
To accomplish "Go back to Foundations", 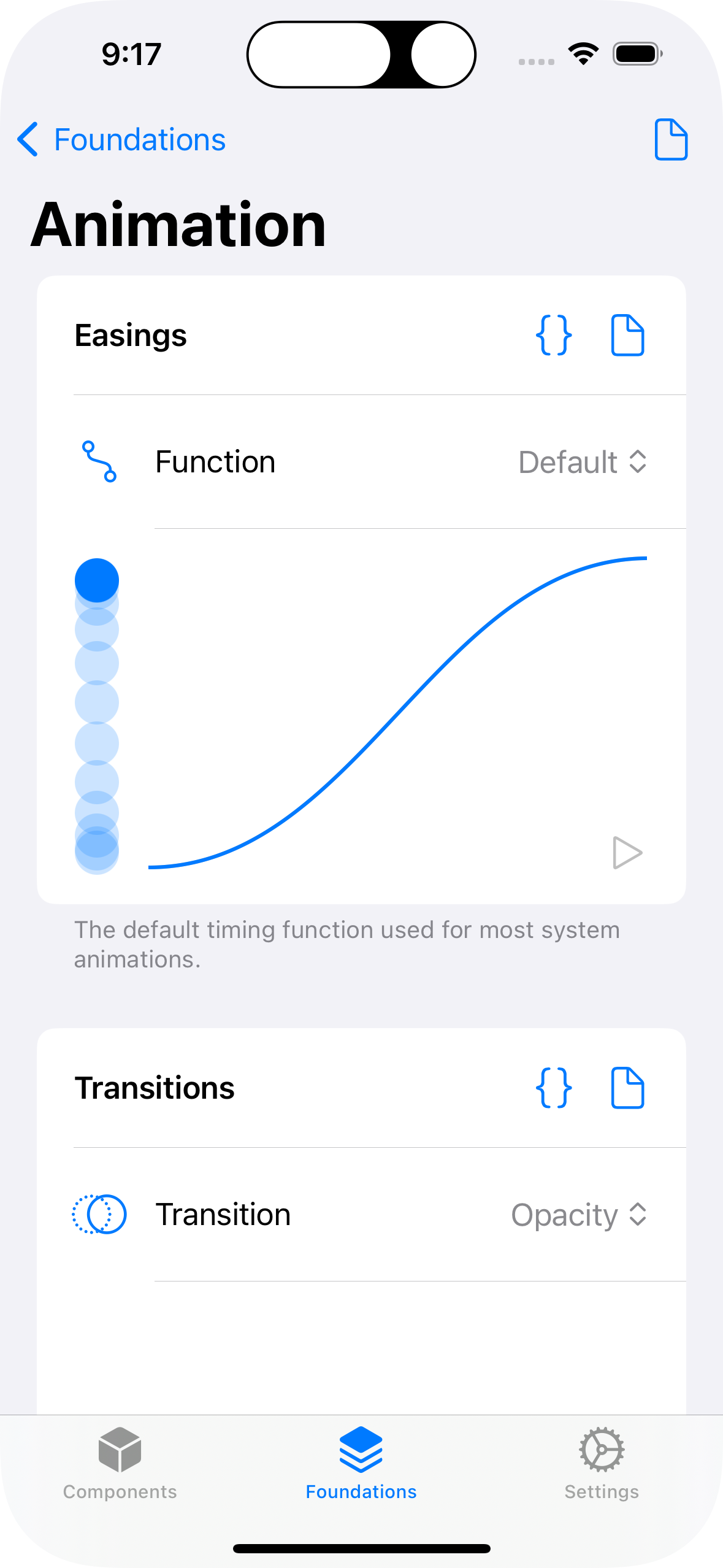I will [x=120, y=139].
